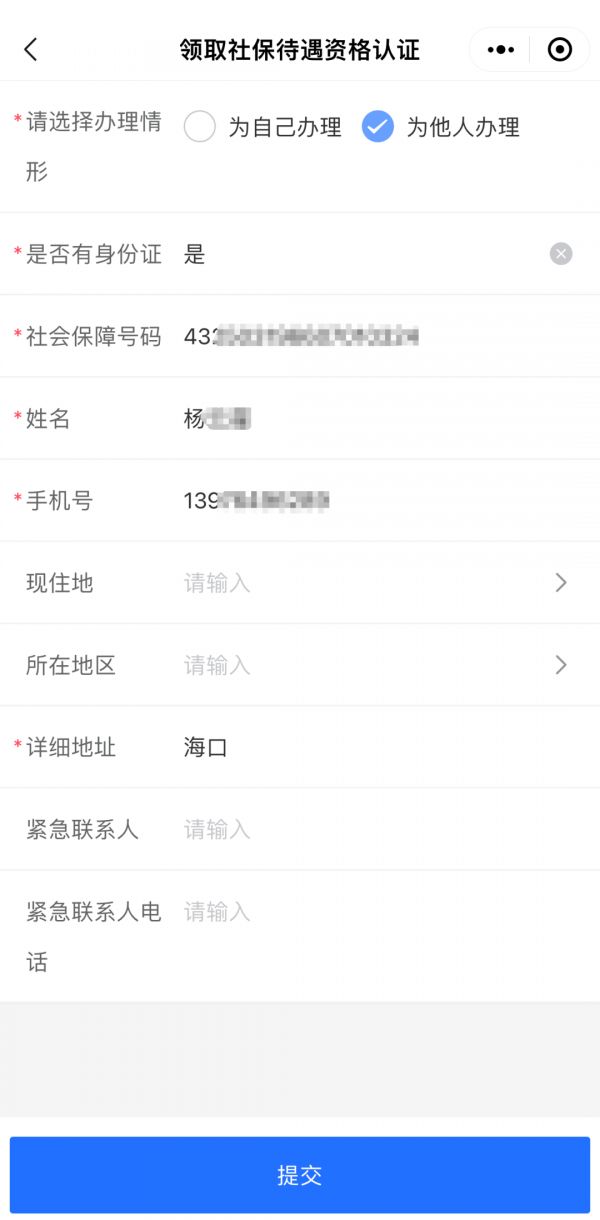Open the 所在地区 picker
Viewport: 600px width, 1220px height.
[370, 665]
